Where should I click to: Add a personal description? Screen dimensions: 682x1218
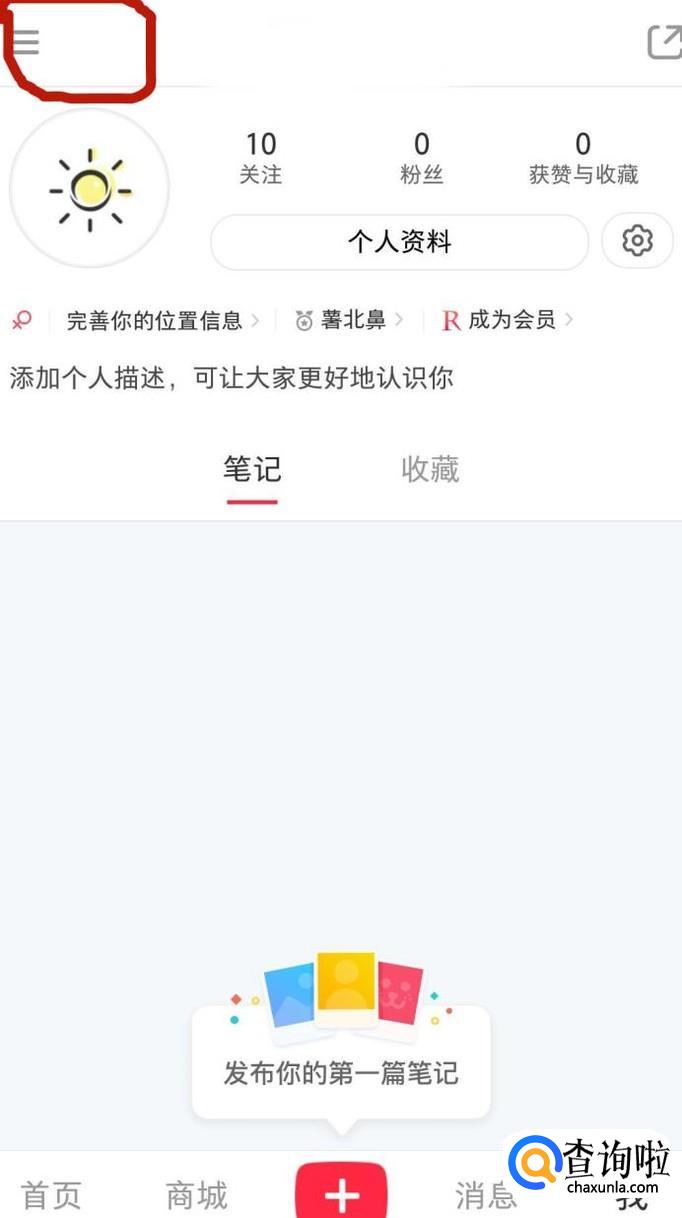232,378
